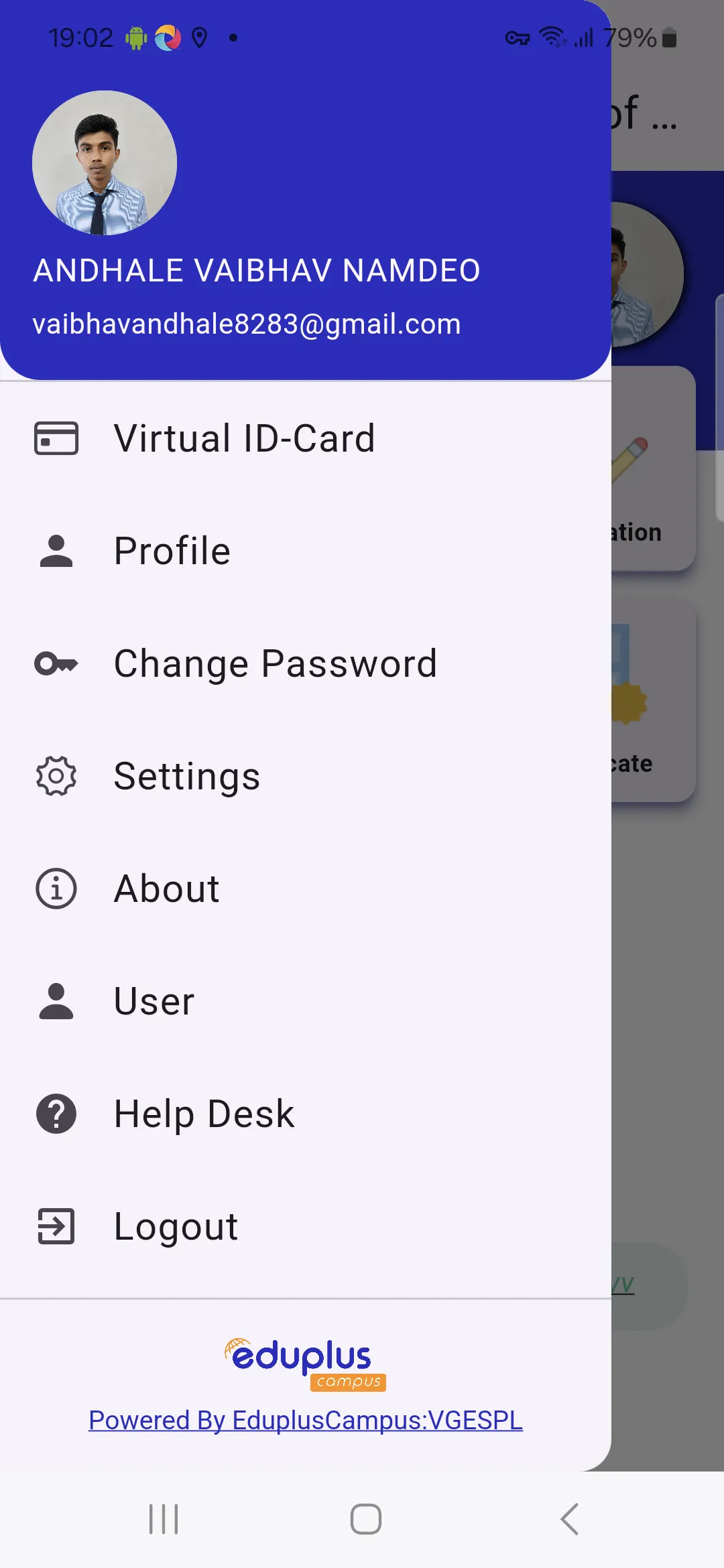Contact the Help Desk
724x1568 pixels.
204,1114
